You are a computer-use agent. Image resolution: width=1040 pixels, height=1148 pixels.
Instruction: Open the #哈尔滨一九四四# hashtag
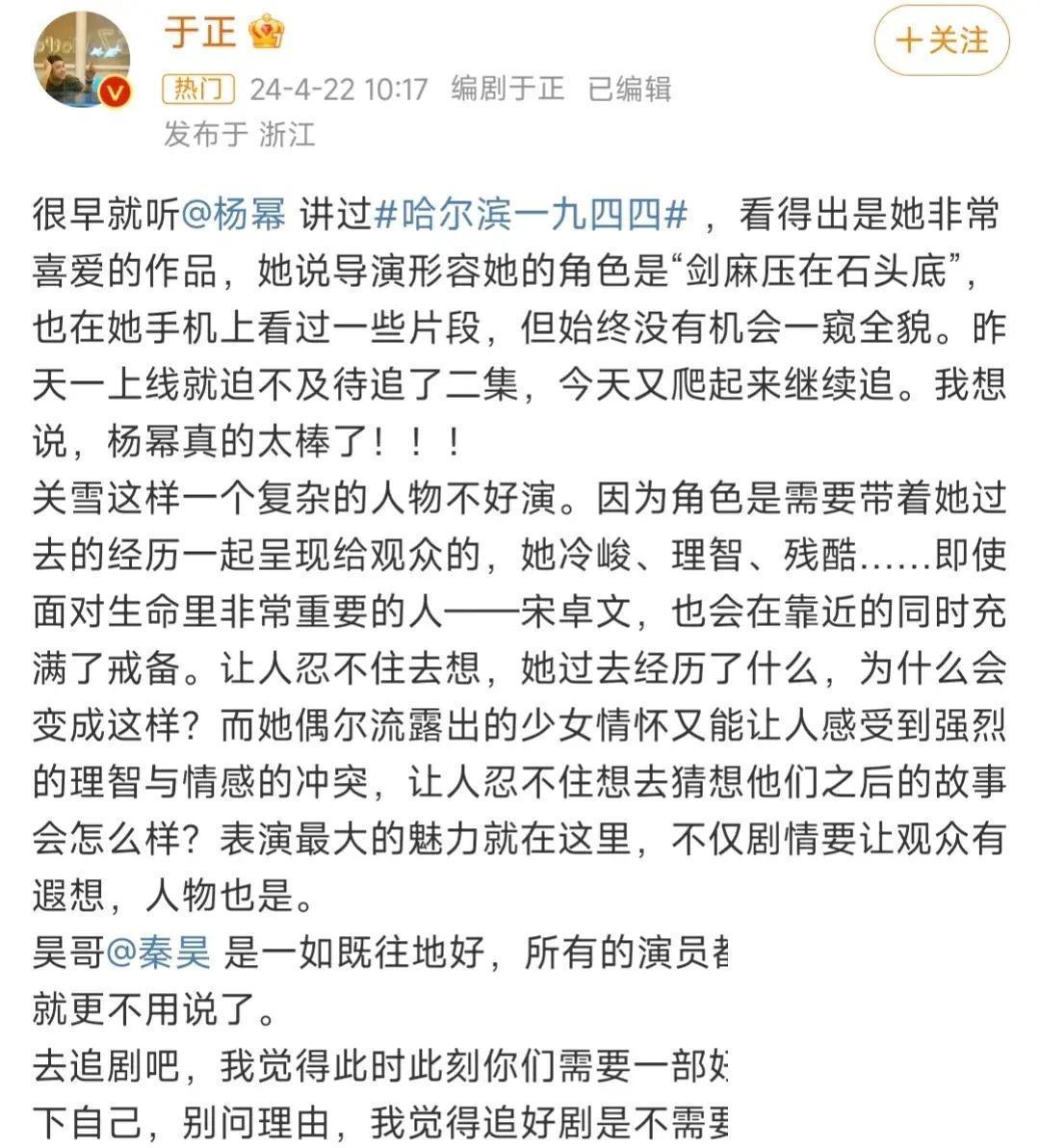[x=532, y=216]
